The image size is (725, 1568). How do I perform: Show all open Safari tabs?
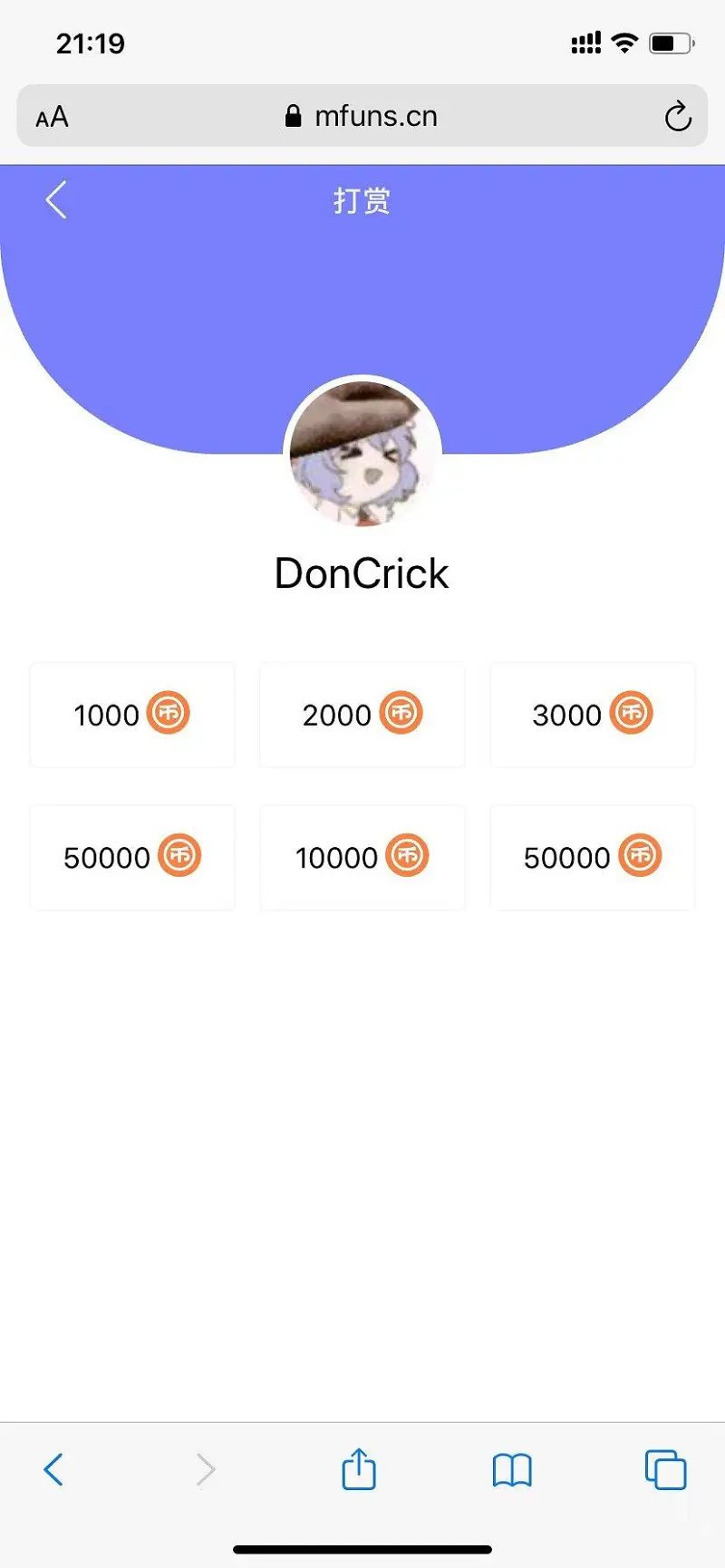[665, 1469]
